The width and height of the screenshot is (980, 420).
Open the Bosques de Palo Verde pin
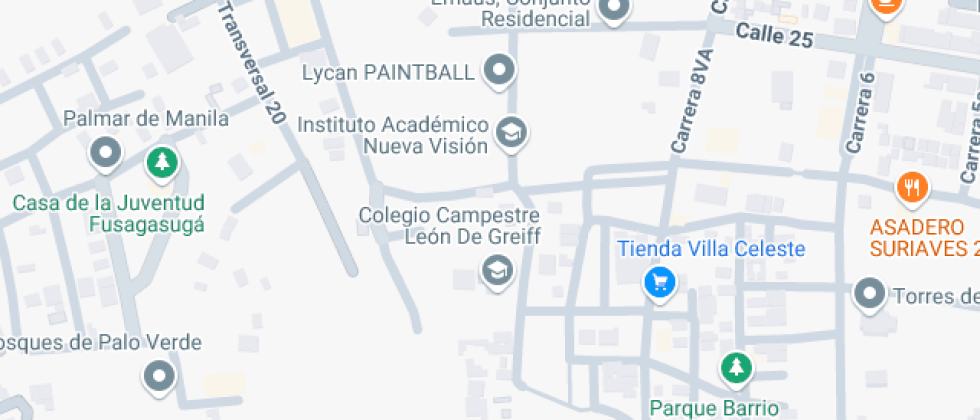[x=158, y=377]
